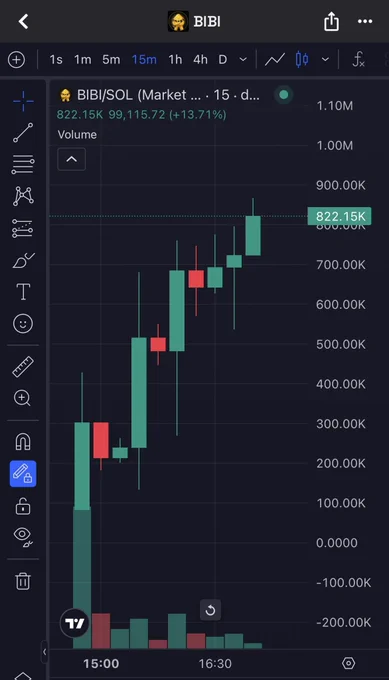
Task: Share the BIBI chart
Action: 331,21
